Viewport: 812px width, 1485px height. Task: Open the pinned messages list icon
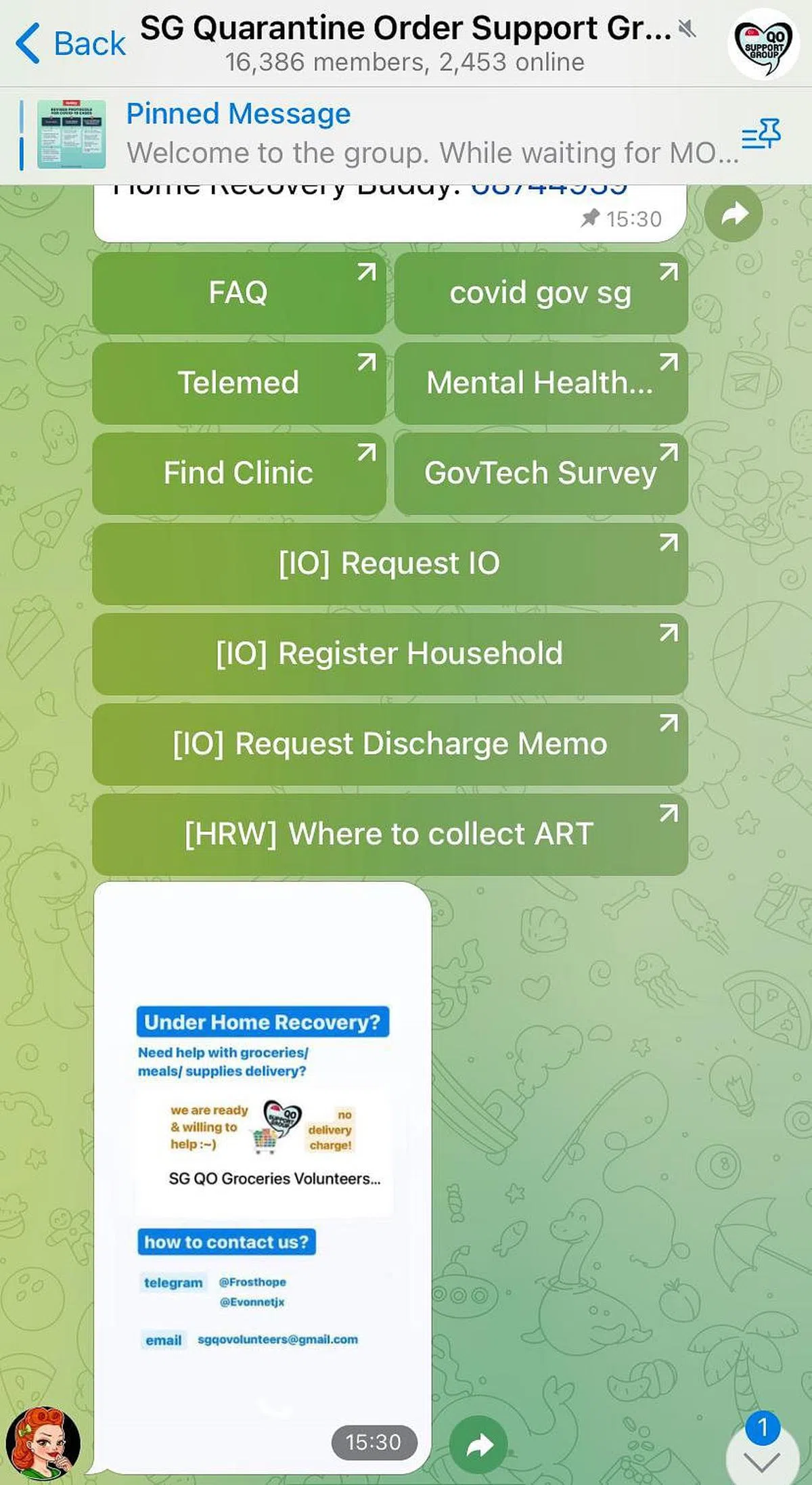point(761,134)
